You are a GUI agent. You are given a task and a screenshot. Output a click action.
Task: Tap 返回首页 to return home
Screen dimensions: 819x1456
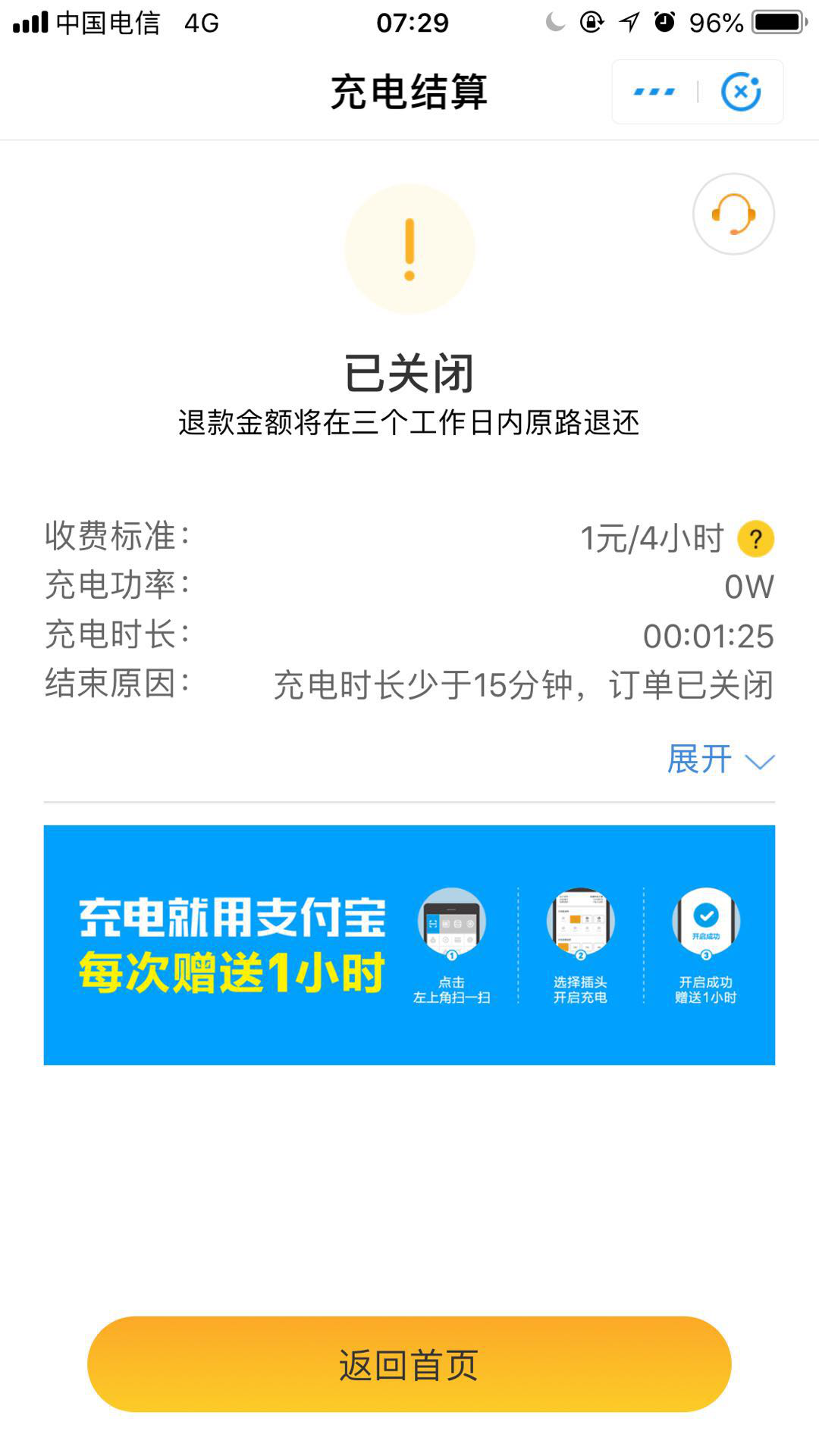click(409, 1364)
